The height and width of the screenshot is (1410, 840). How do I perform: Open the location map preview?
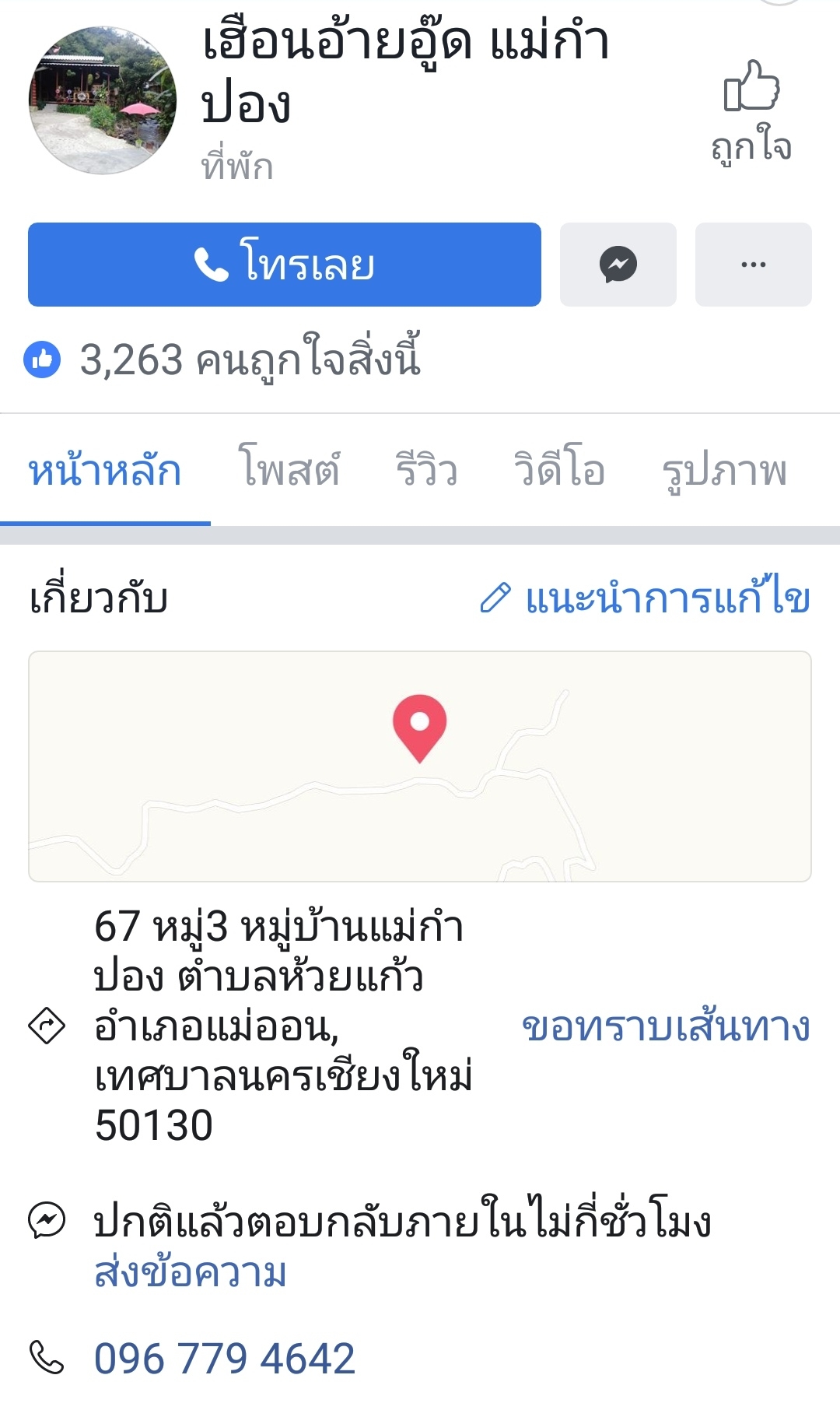coord(420,766)
